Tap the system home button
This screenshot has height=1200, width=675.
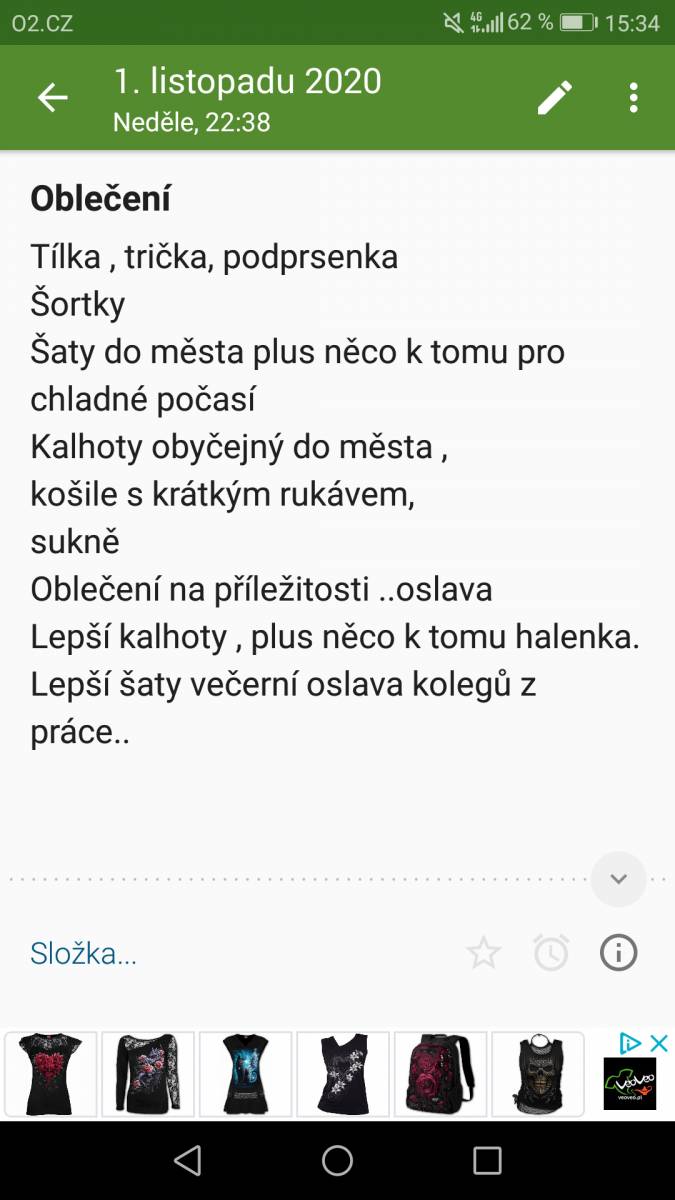point(337,1160)
